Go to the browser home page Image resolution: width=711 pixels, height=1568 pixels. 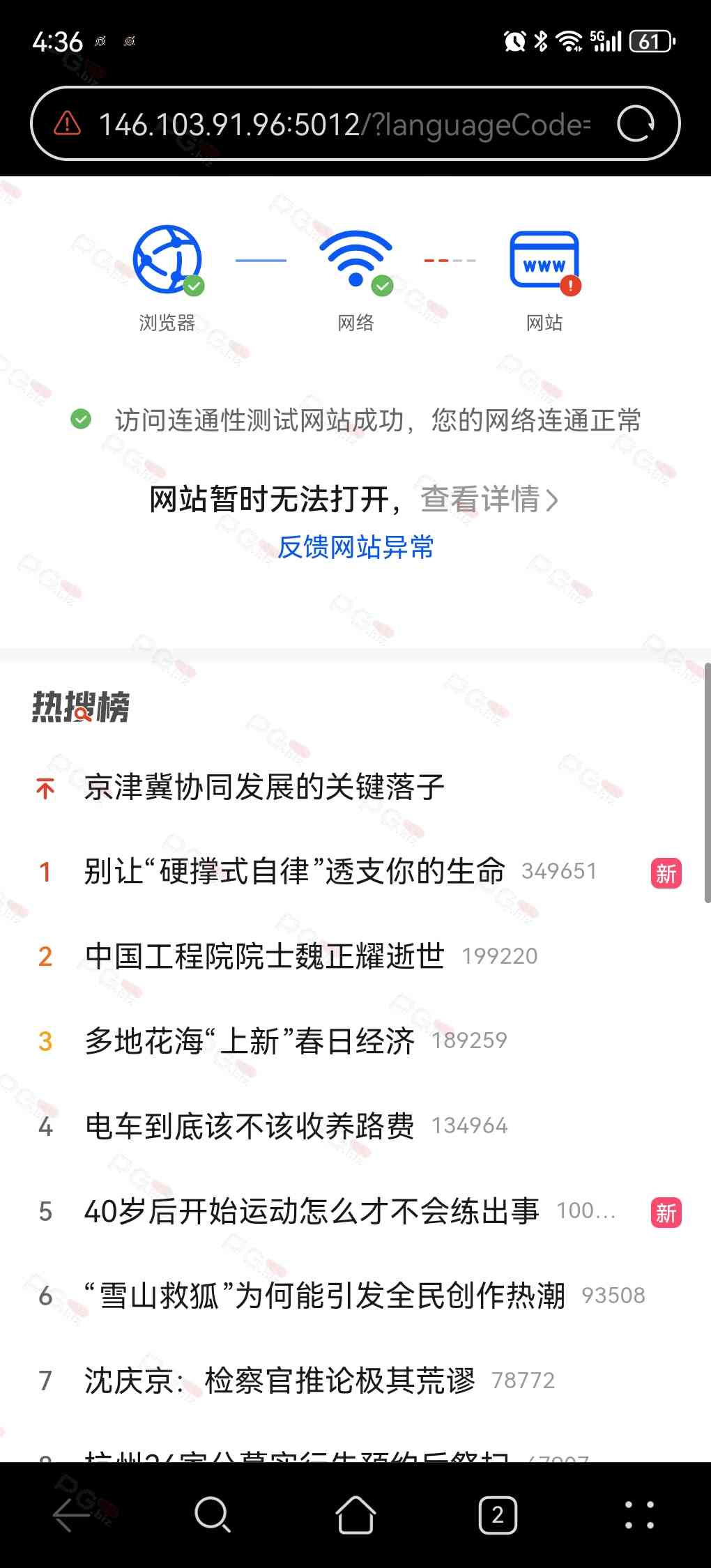point(355,1514)
